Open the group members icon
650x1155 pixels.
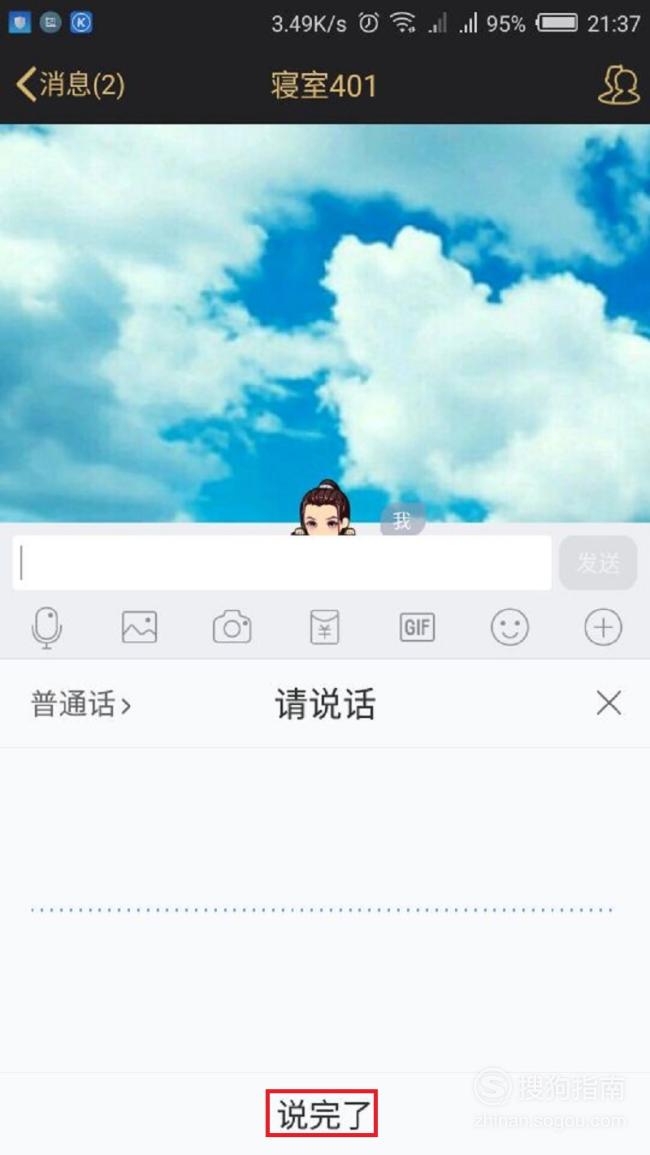(618, 85)
